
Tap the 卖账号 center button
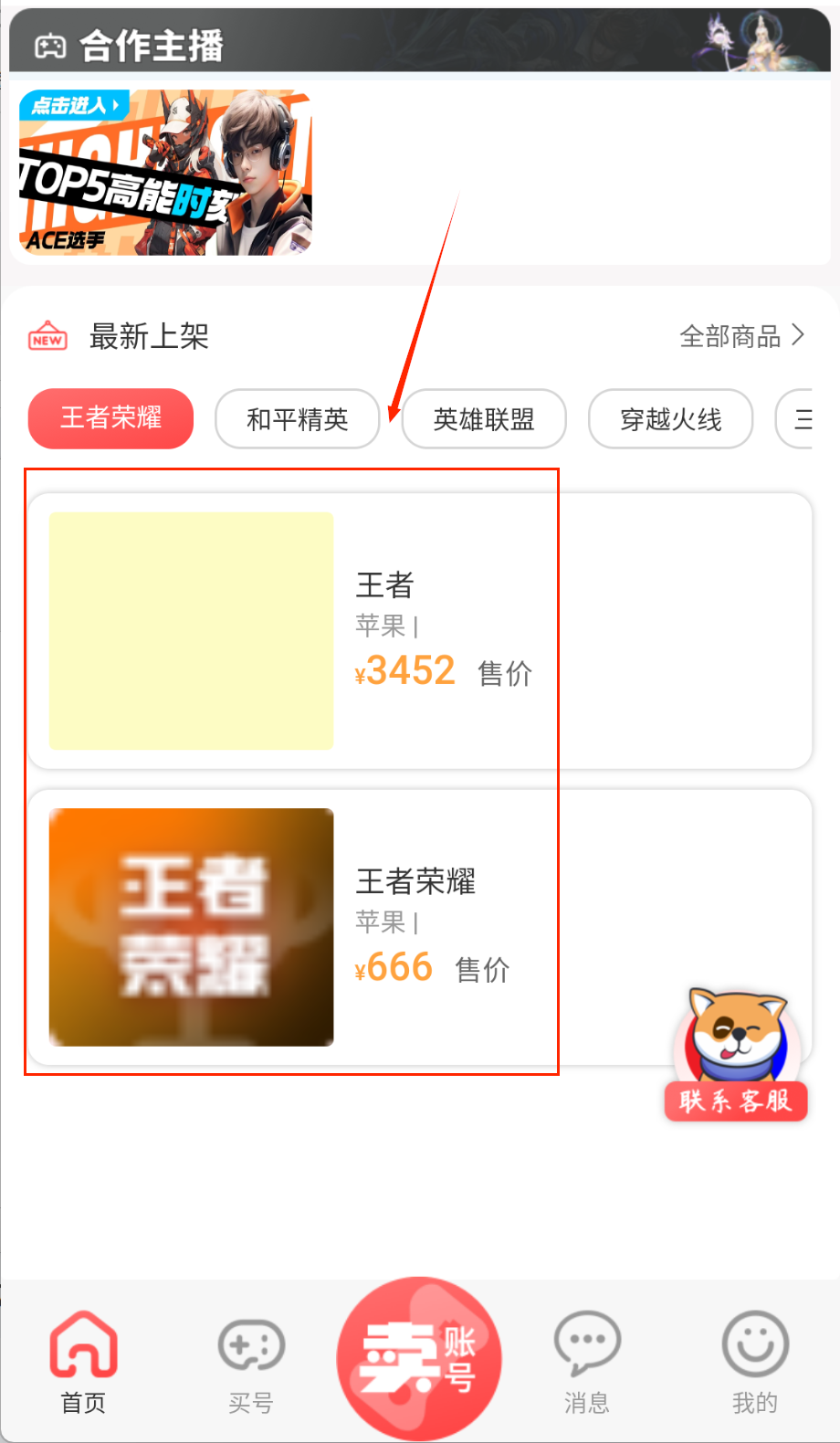[419, 1358]
